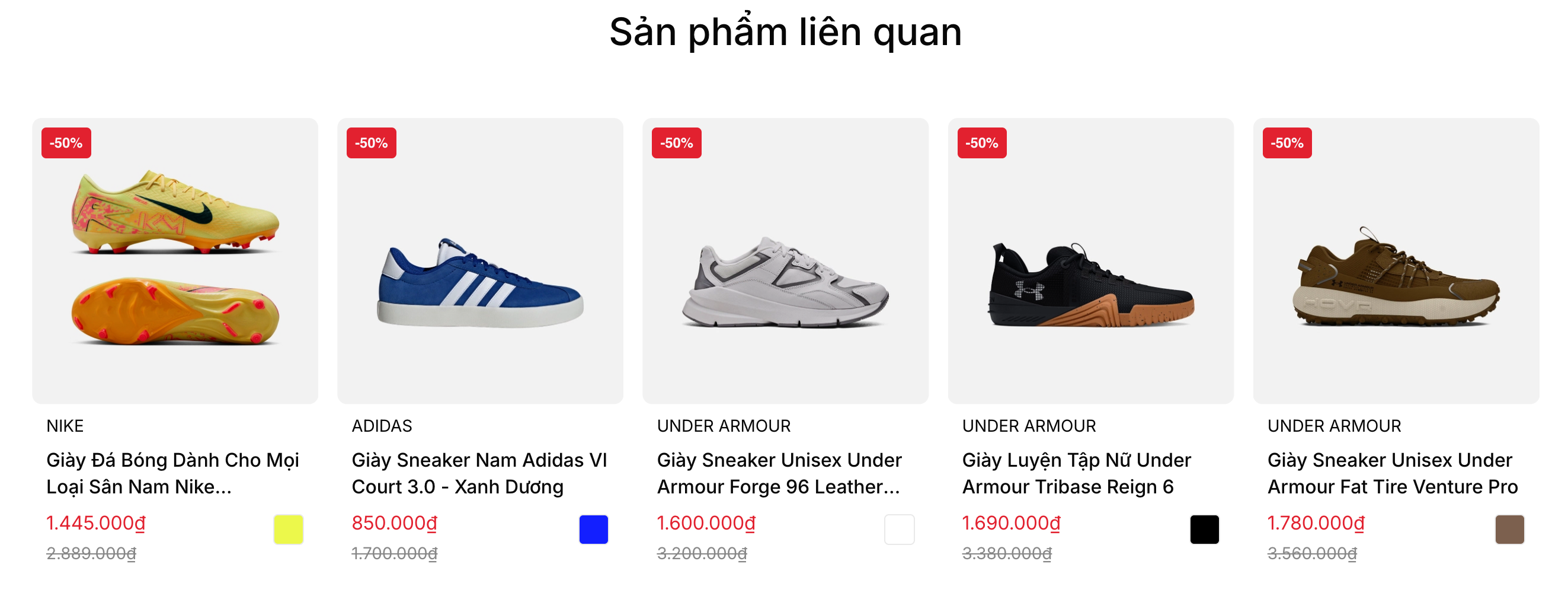Open the Under Armour Tribase Reign 6 image

click(x=1090, y=260)
